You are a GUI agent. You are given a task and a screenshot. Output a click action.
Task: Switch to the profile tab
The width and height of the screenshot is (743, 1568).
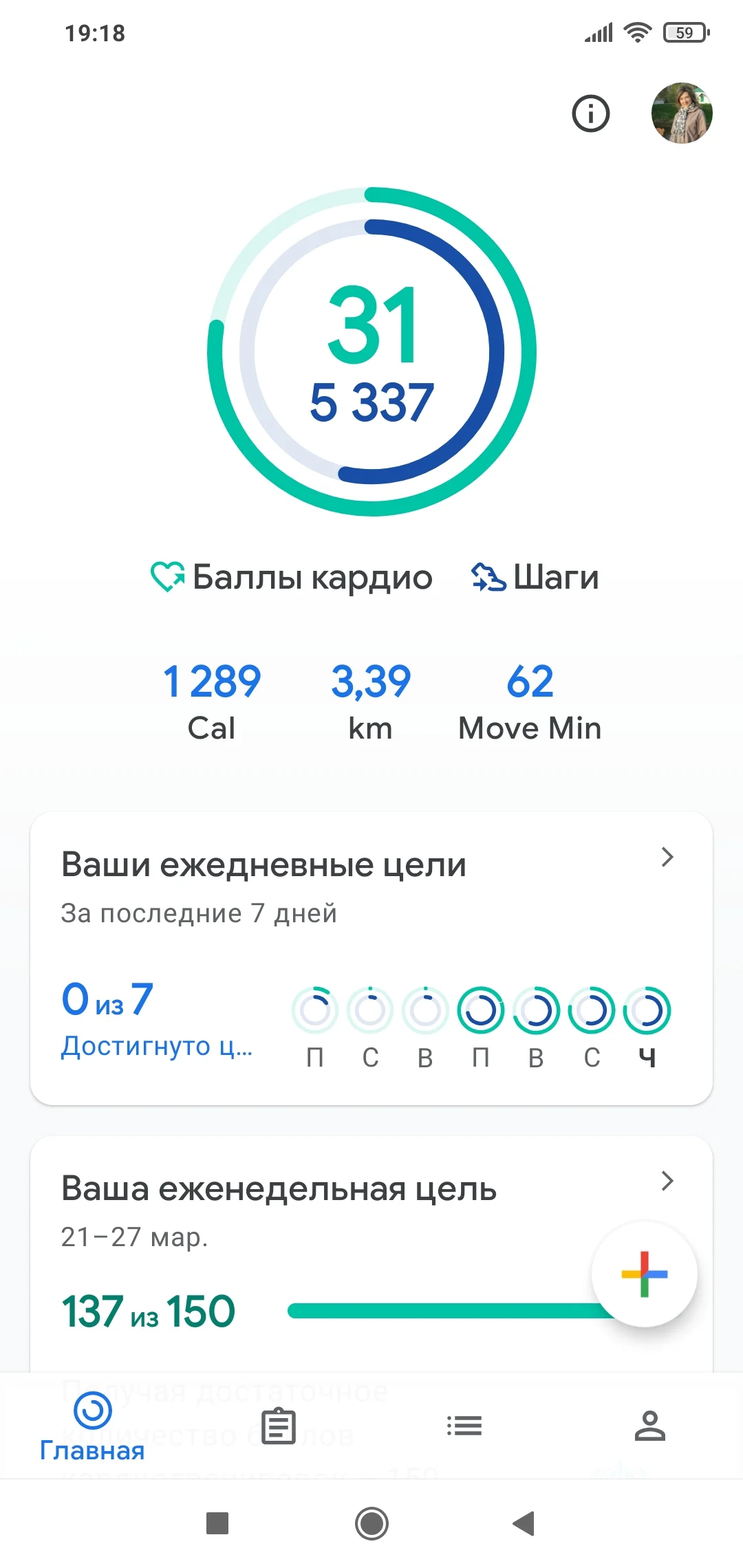coord(650,1426)
